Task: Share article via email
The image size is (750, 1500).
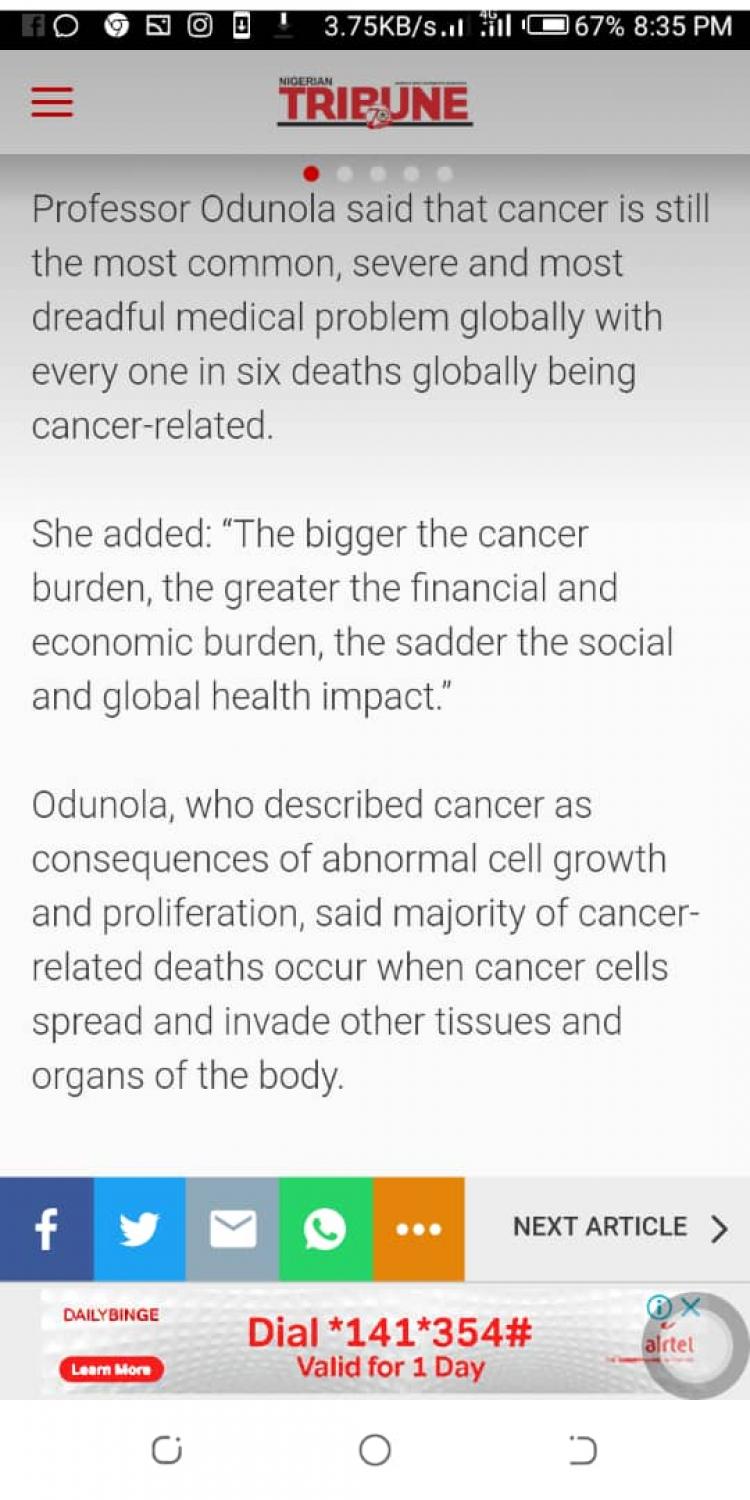Action: click(x=232, y=1229)
